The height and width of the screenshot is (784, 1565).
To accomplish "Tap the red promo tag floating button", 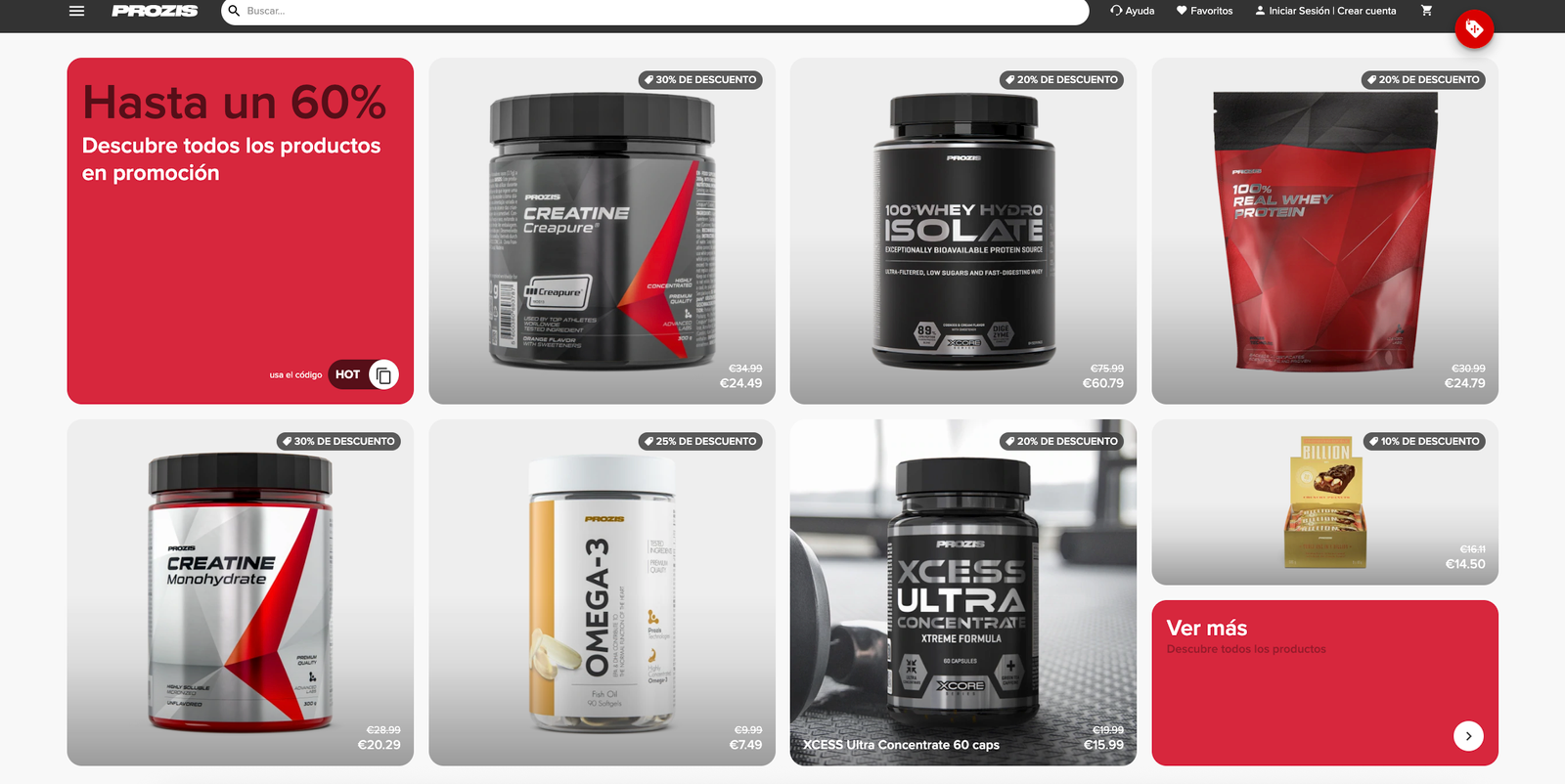I will [x=1474, y=29].
